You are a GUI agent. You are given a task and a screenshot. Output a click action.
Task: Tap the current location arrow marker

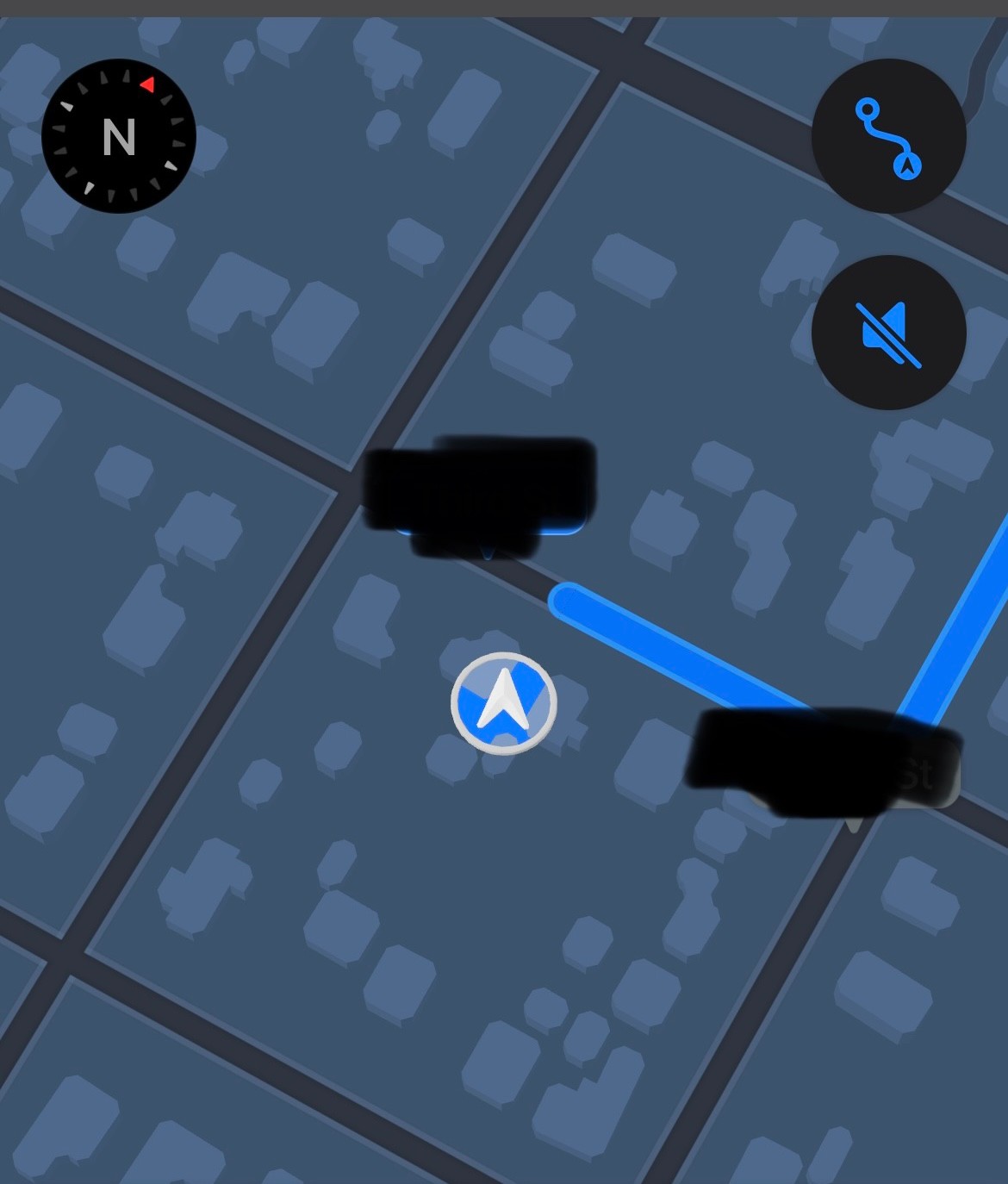click(504, 703)
